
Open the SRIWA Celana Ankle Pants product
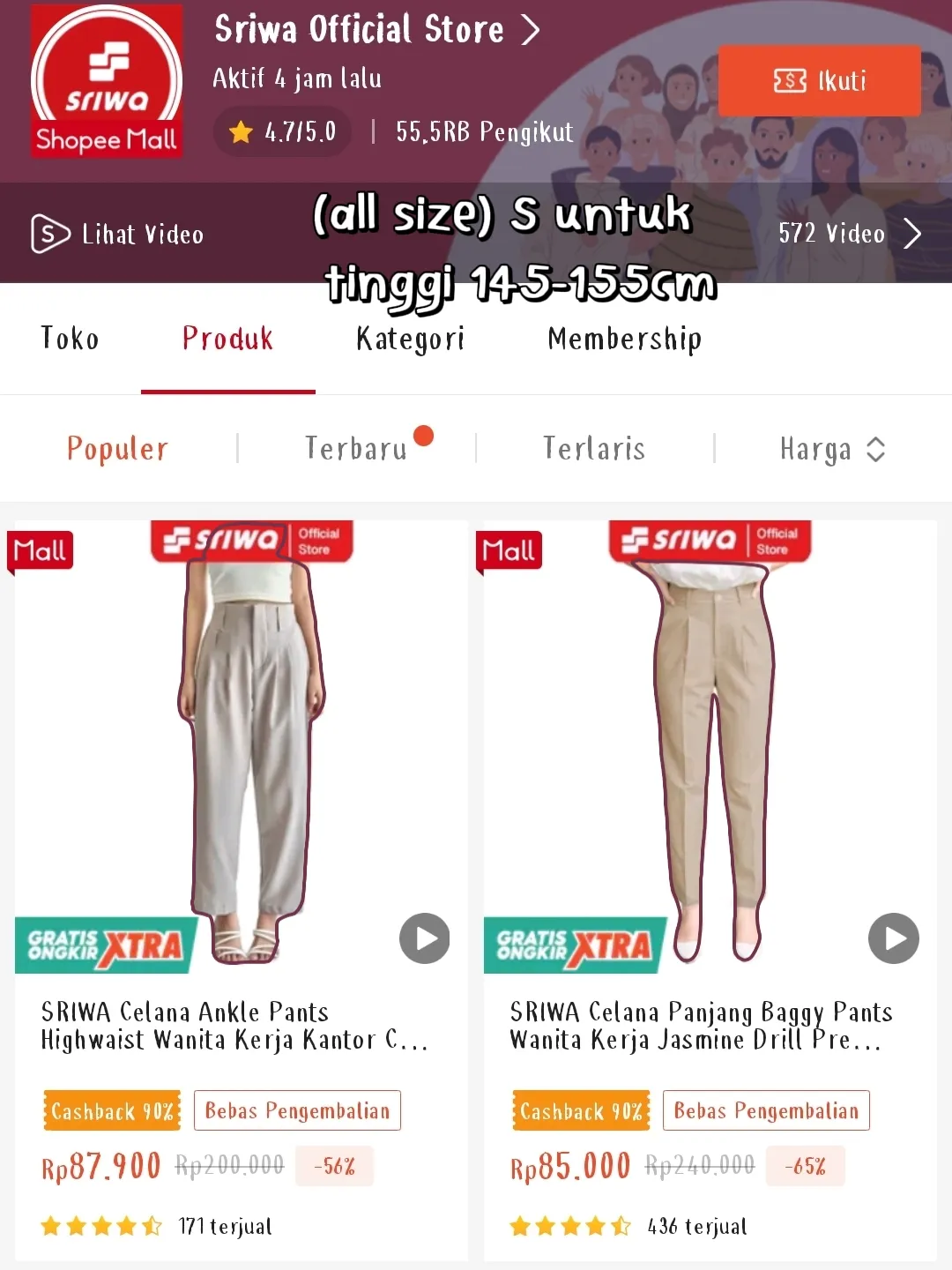(234, 1026)
